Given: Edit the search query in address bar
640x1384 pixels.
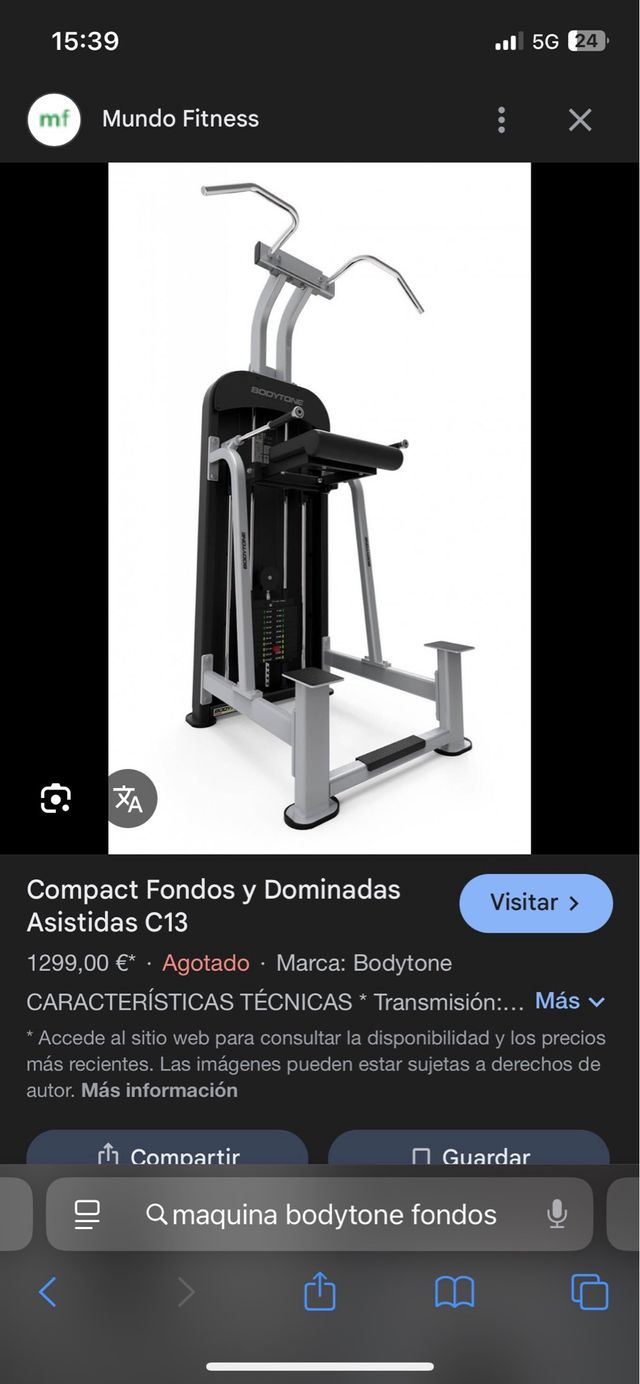Looking at the screenshot, I should pos(334,1215).
